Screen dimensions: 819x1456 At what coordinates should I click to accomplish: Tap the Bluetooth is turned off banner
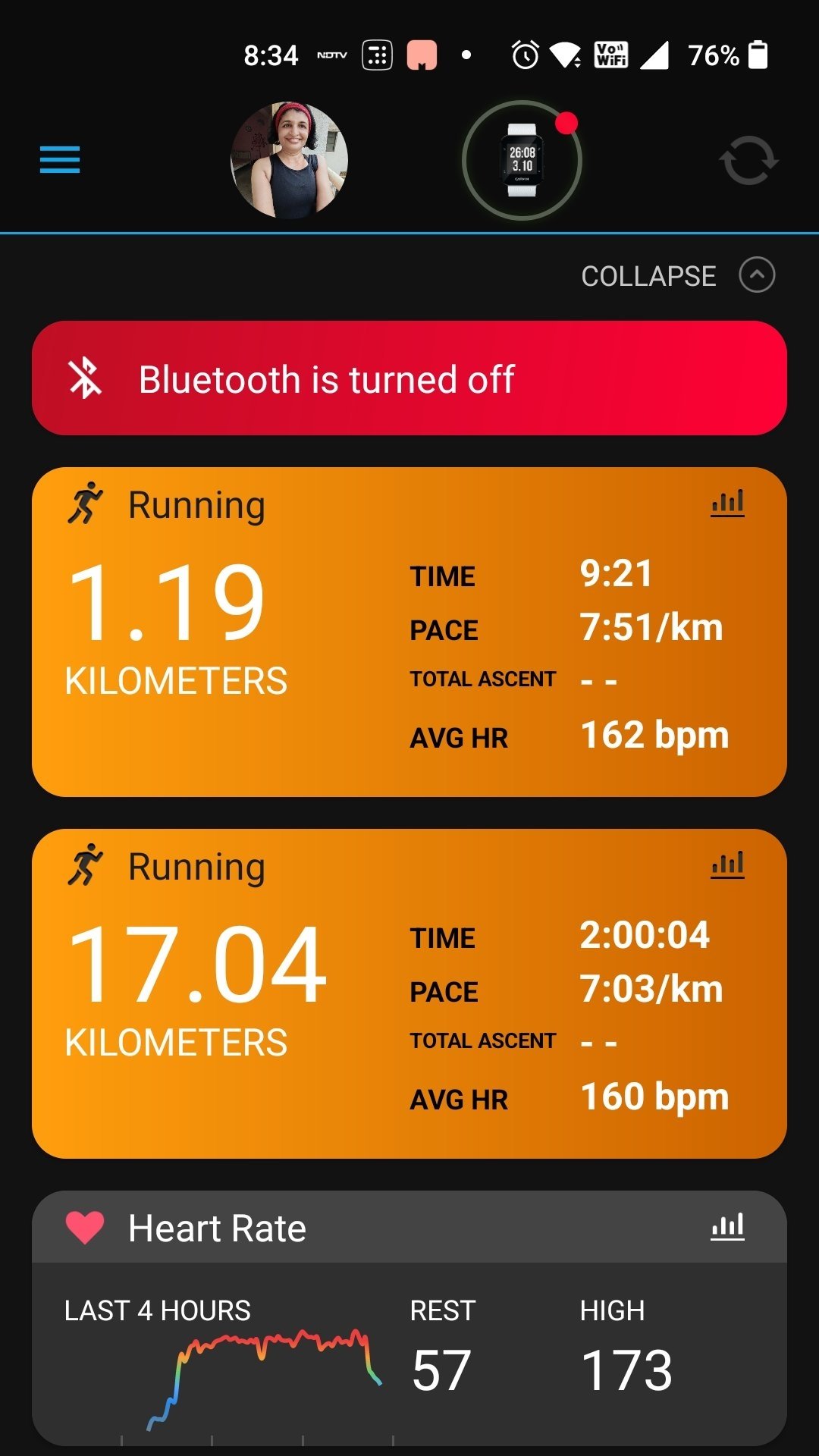tap(409, 378)
